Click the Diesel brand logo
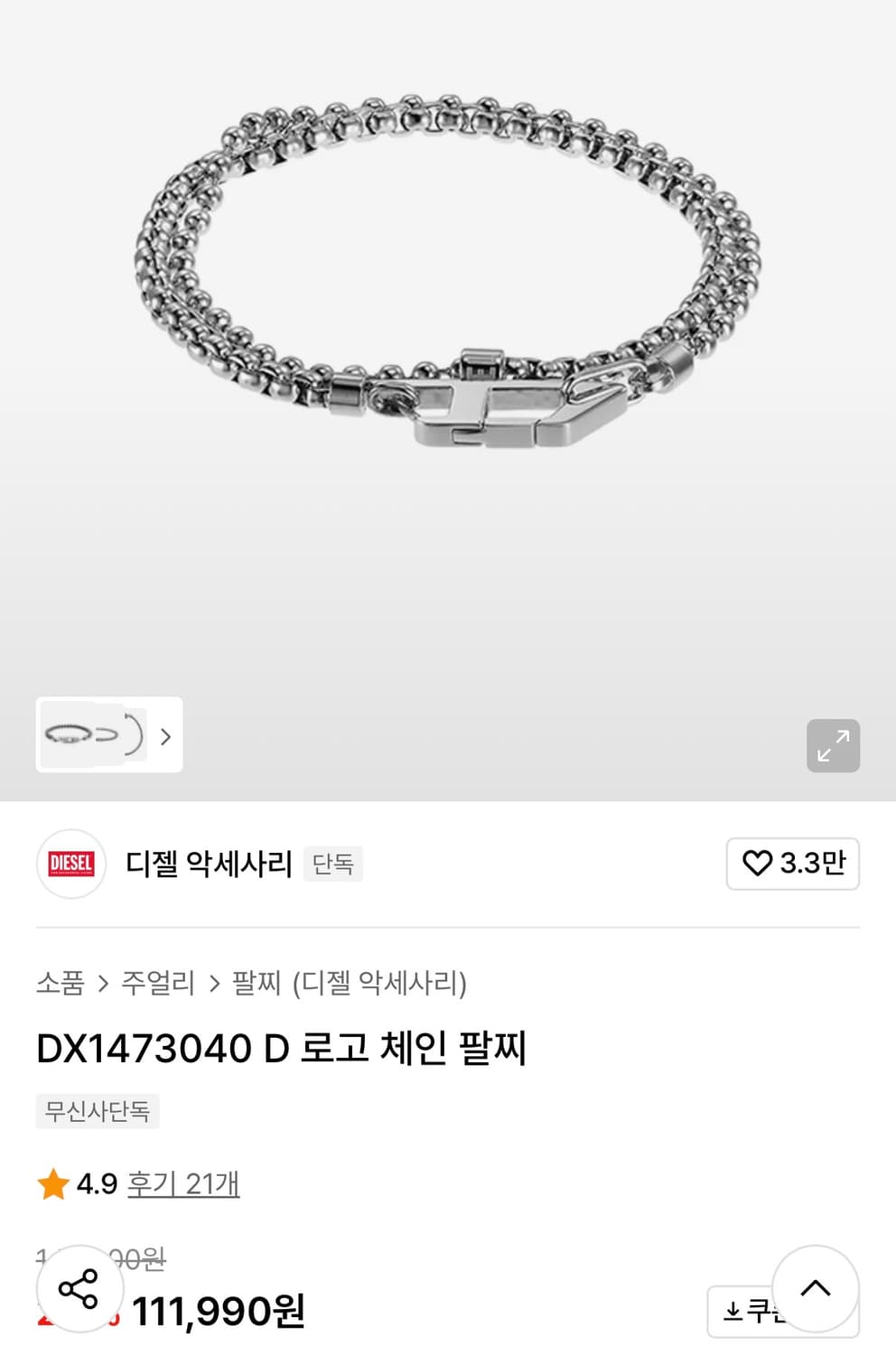The height and width of the screenshot is (1355, 896). (x=70, y=864)
